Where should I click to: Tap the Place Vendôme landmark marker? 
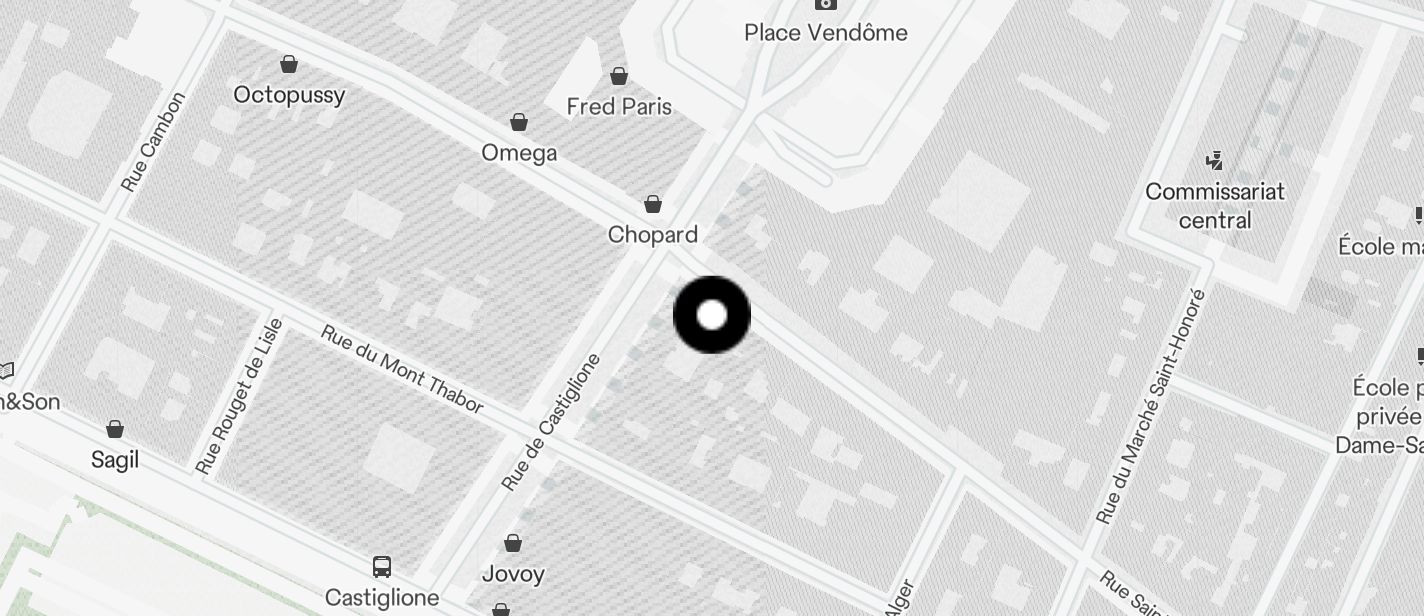826,5
